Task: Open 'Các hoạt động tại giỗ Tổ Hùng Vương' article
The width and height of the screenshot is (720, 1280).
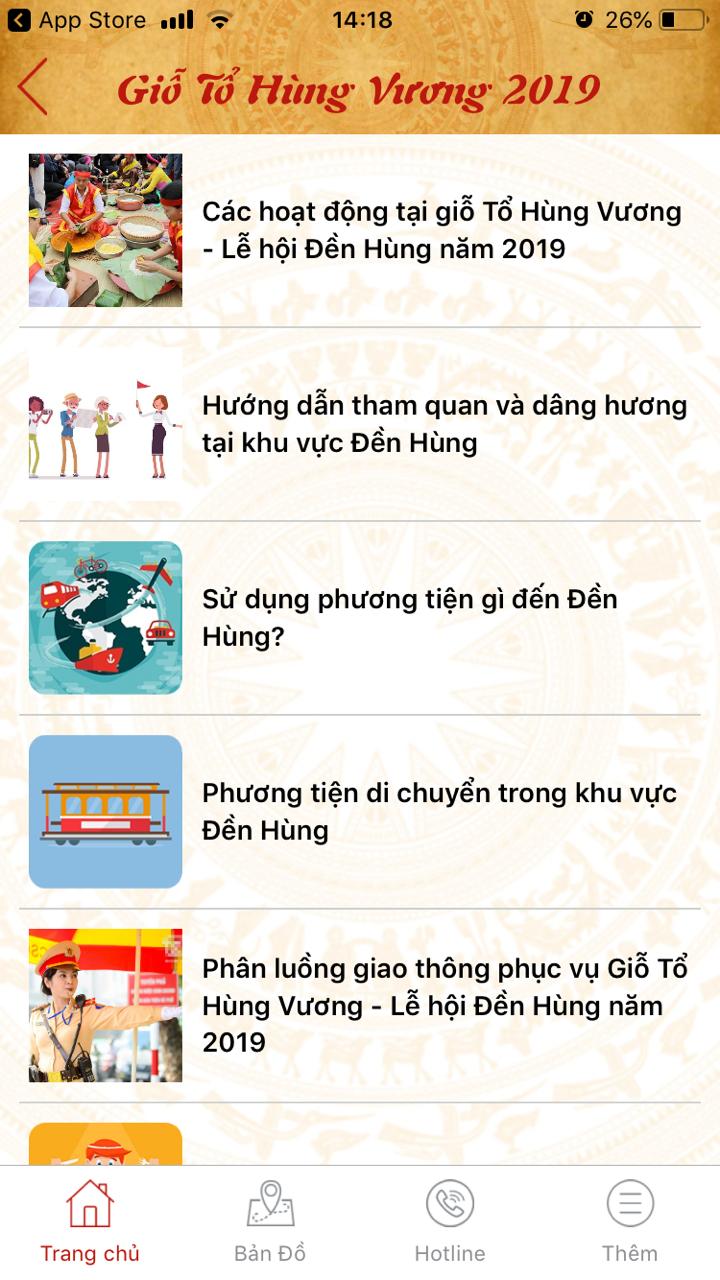Action: [441, 230]
